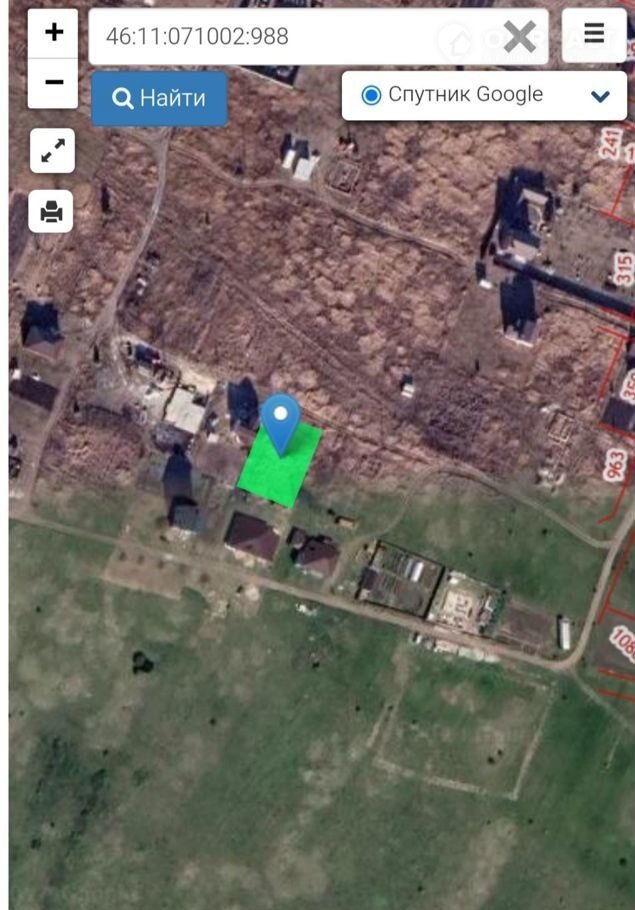Tap the Найти search button
The width and height of the screenshot is (635, 910).
point(160,98)
